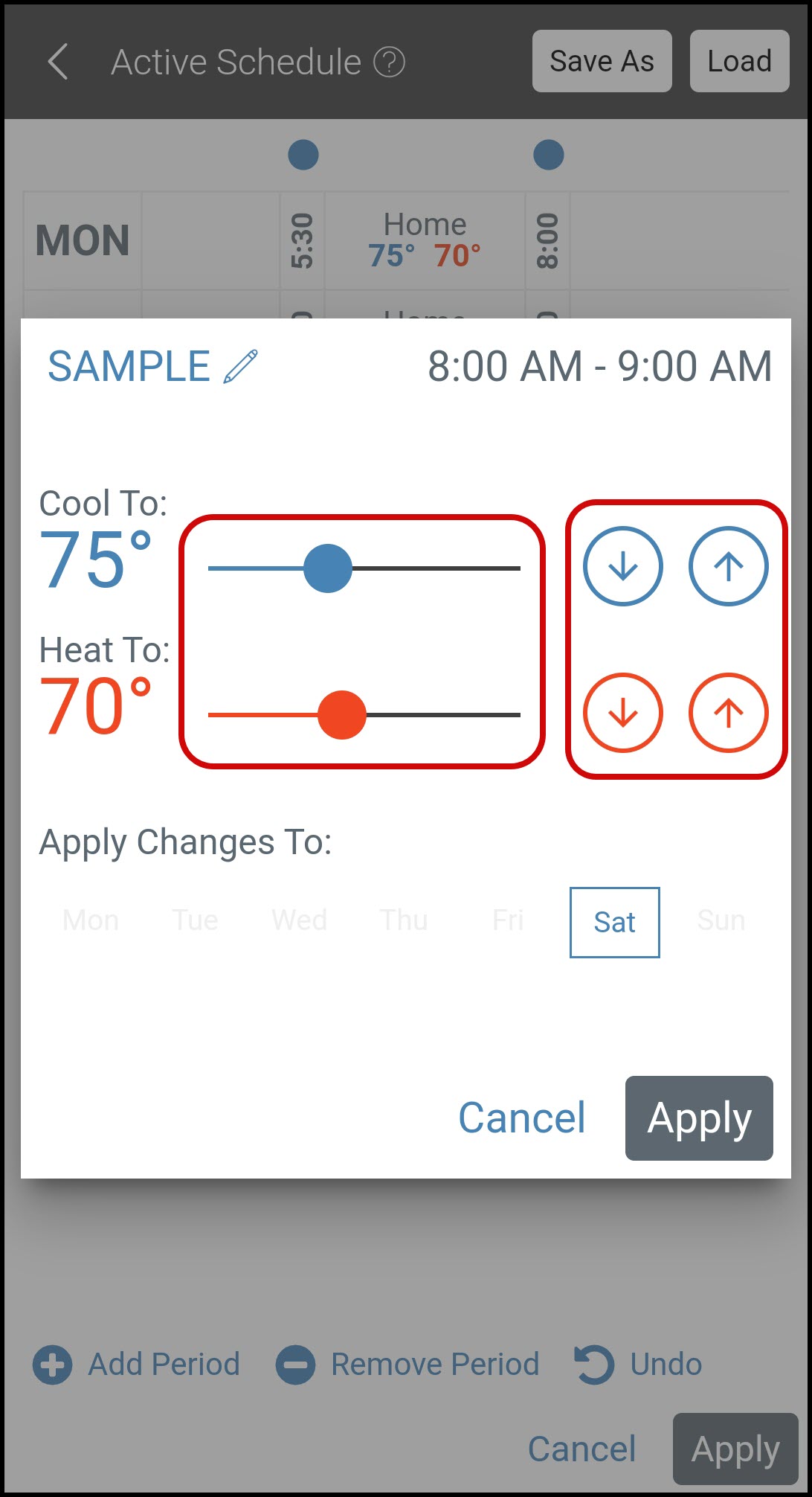Screen dimensions: 812x1497
Task: Remove Period from the schedule
Action: [407, 1365]
